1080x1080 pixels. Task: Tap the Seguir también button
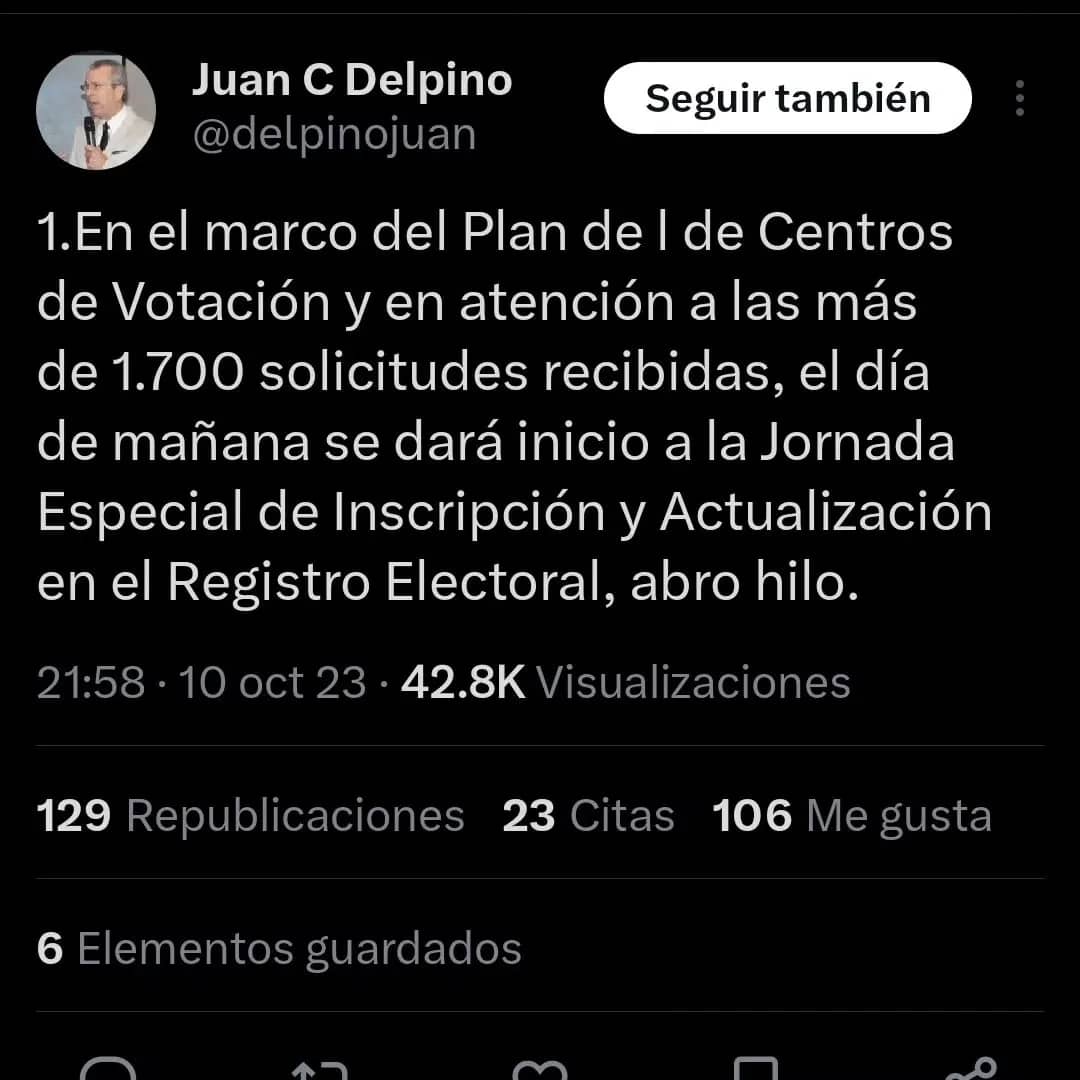[x=788, y=98]
